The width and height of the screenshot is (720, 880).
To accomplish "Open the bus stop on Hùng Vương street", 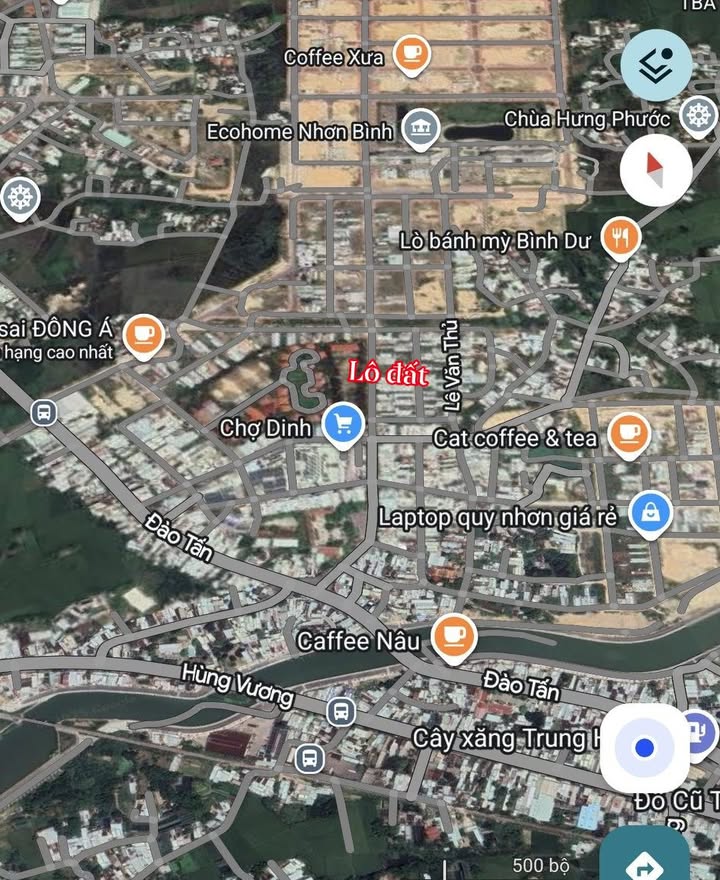I will 340,711.
